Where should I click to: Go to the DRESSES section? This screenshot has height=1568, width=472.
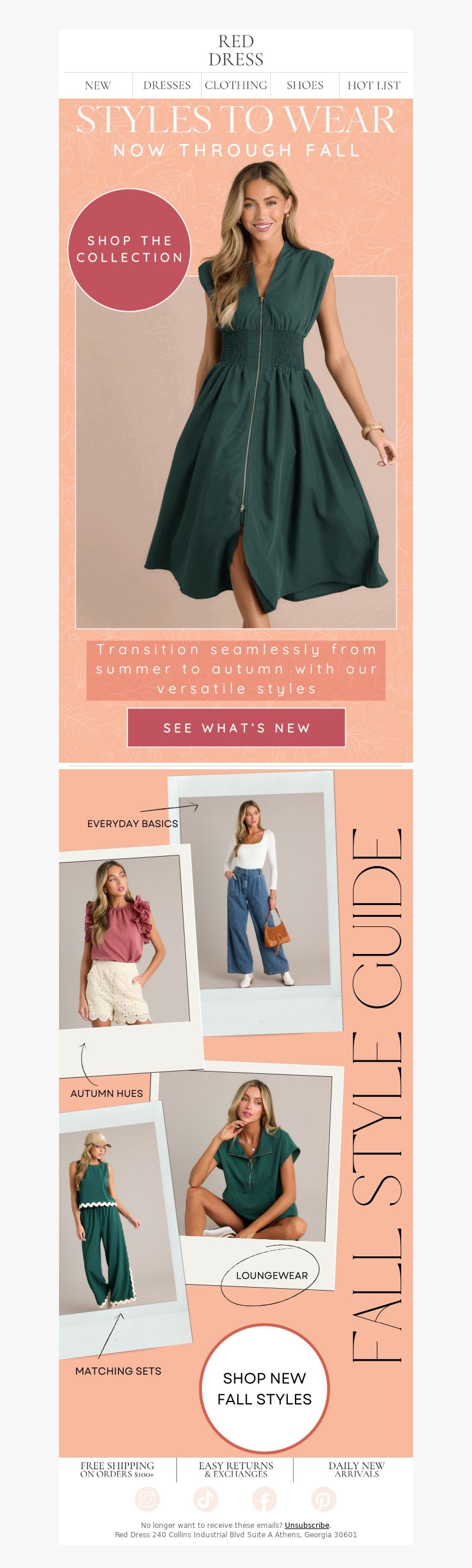[166, 86]
